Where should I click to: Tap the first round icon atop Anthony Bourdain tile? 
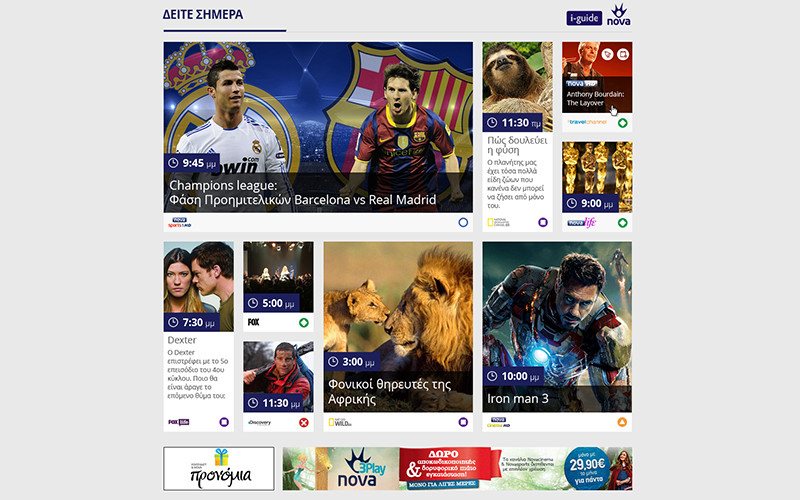tap(608, 53)
